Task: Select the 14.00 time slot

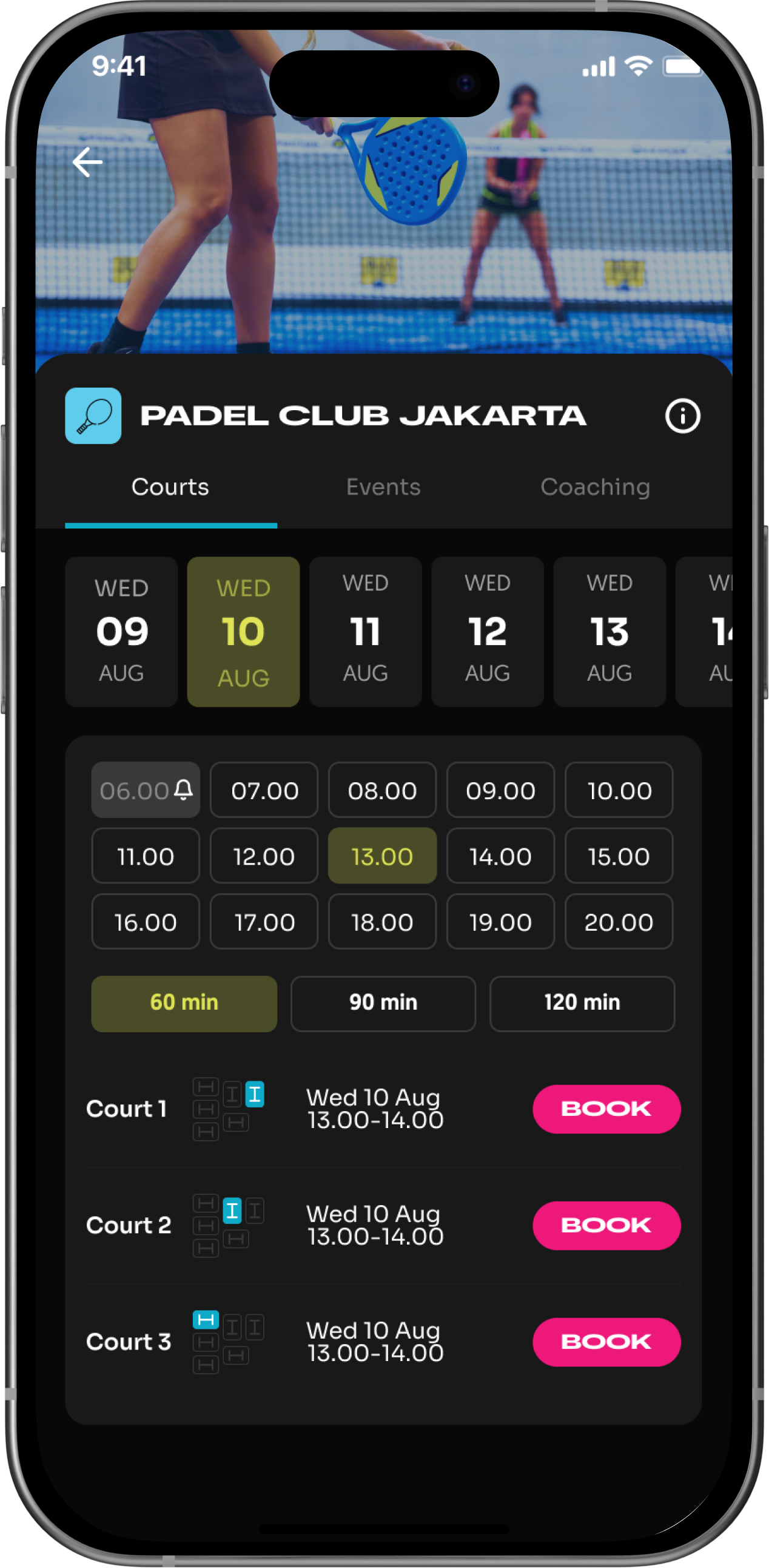Action: tap(500, 856)
